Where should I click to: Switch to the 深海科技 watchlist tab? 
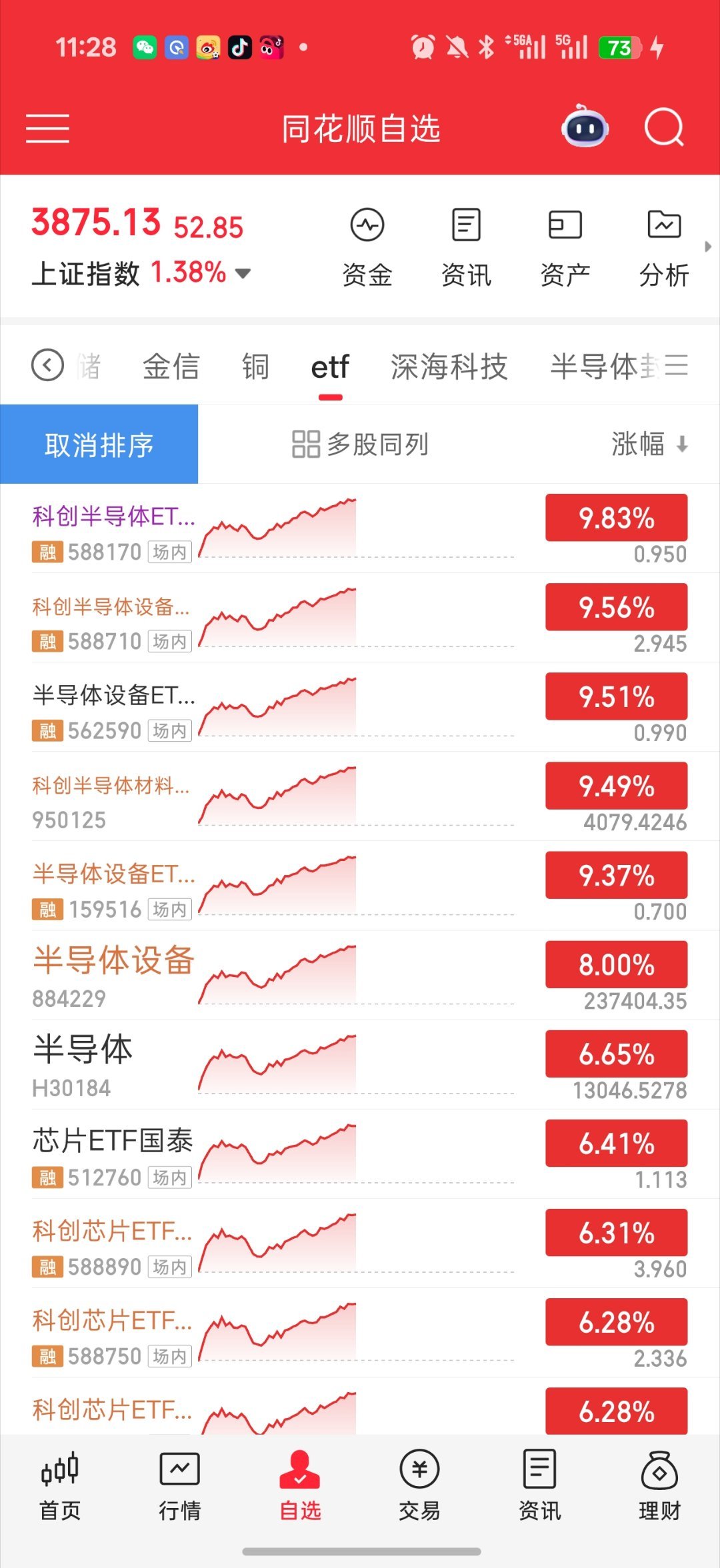tap(449, 367)
